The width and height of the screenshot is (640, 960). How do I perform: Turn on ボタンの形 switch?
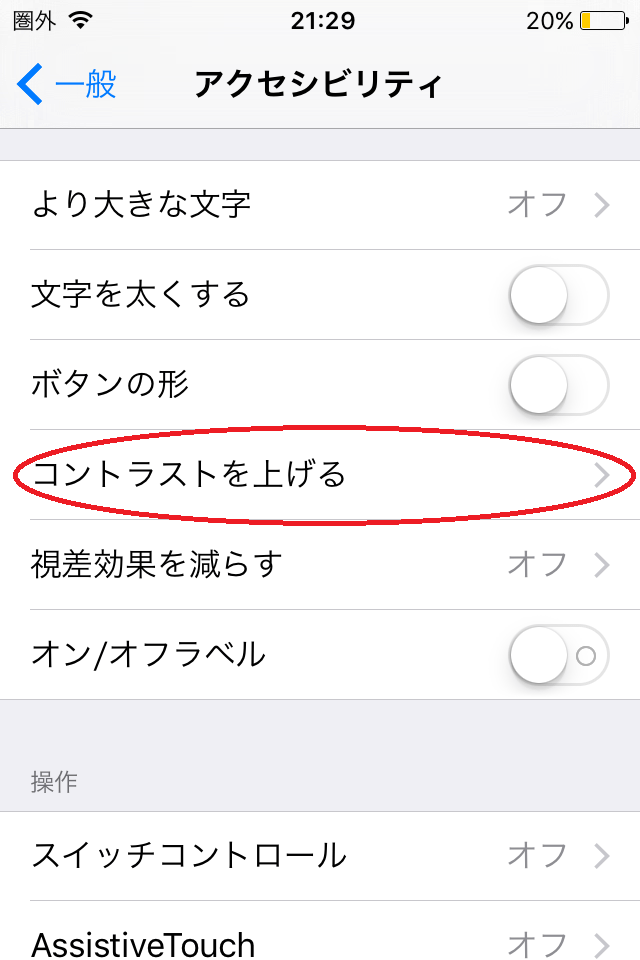click(x=558, y=385)
